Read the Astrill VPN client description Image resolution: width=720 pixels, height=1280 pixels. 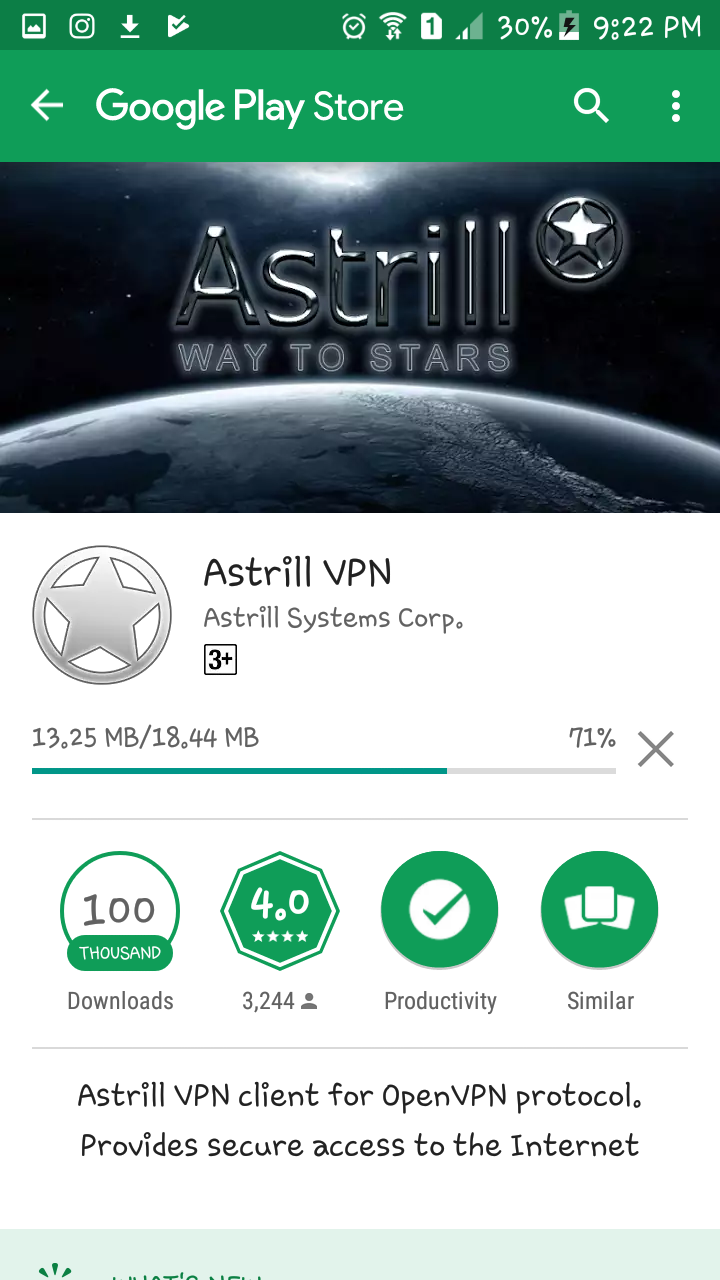point(360,1120)
